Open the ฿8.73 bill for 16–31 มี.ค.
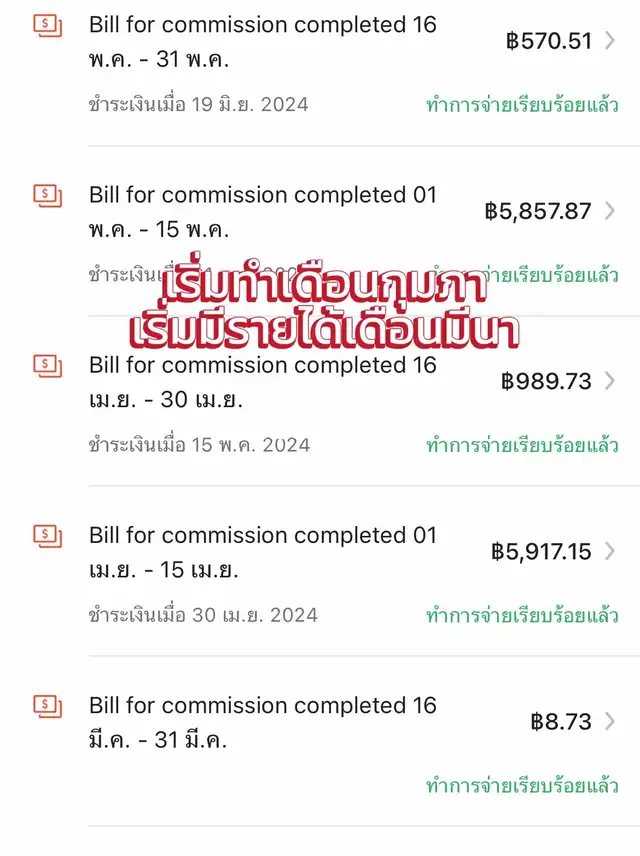Screen dimensions: 640x856 pyautogui.click(x=320, y=722)
